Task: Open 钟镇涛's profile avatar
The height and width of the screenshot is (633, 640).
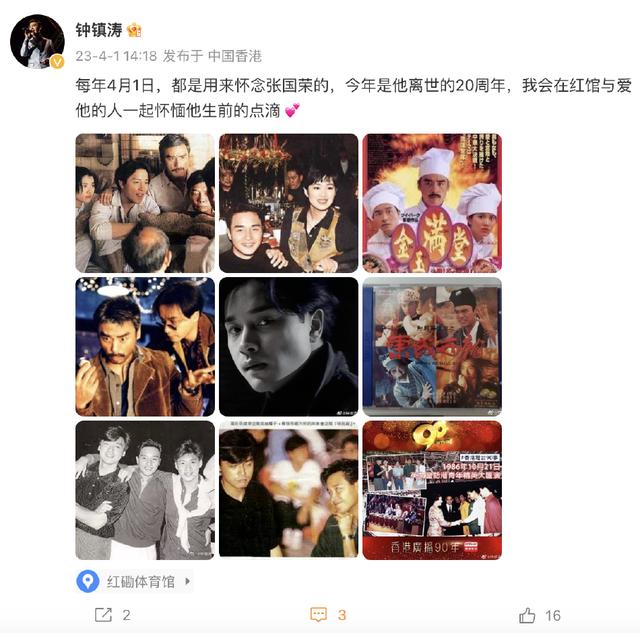Action: click(37, 42)
